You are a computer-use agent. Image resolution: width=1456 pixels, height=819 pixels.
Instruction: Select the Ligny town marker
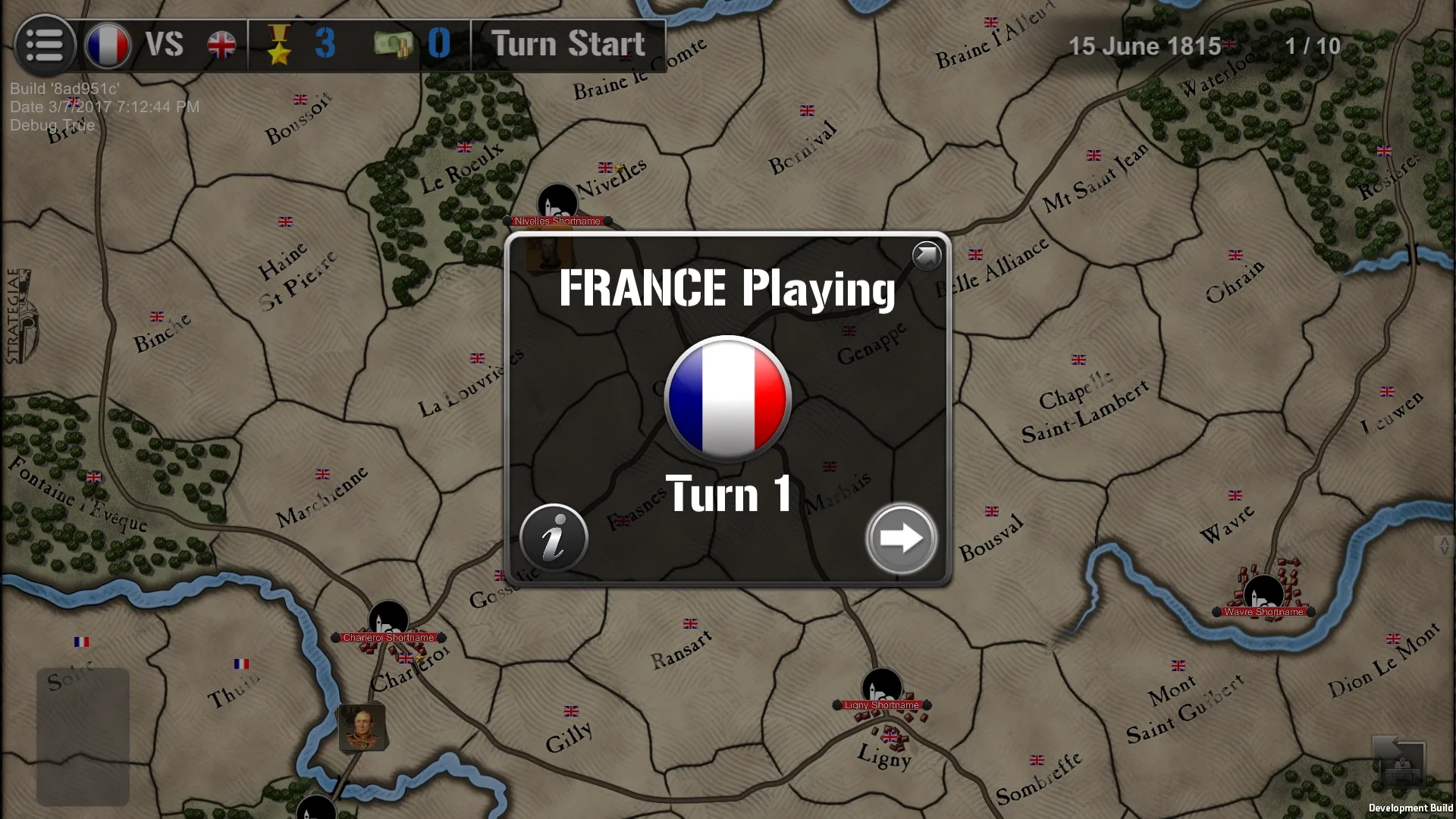(882, 687)
